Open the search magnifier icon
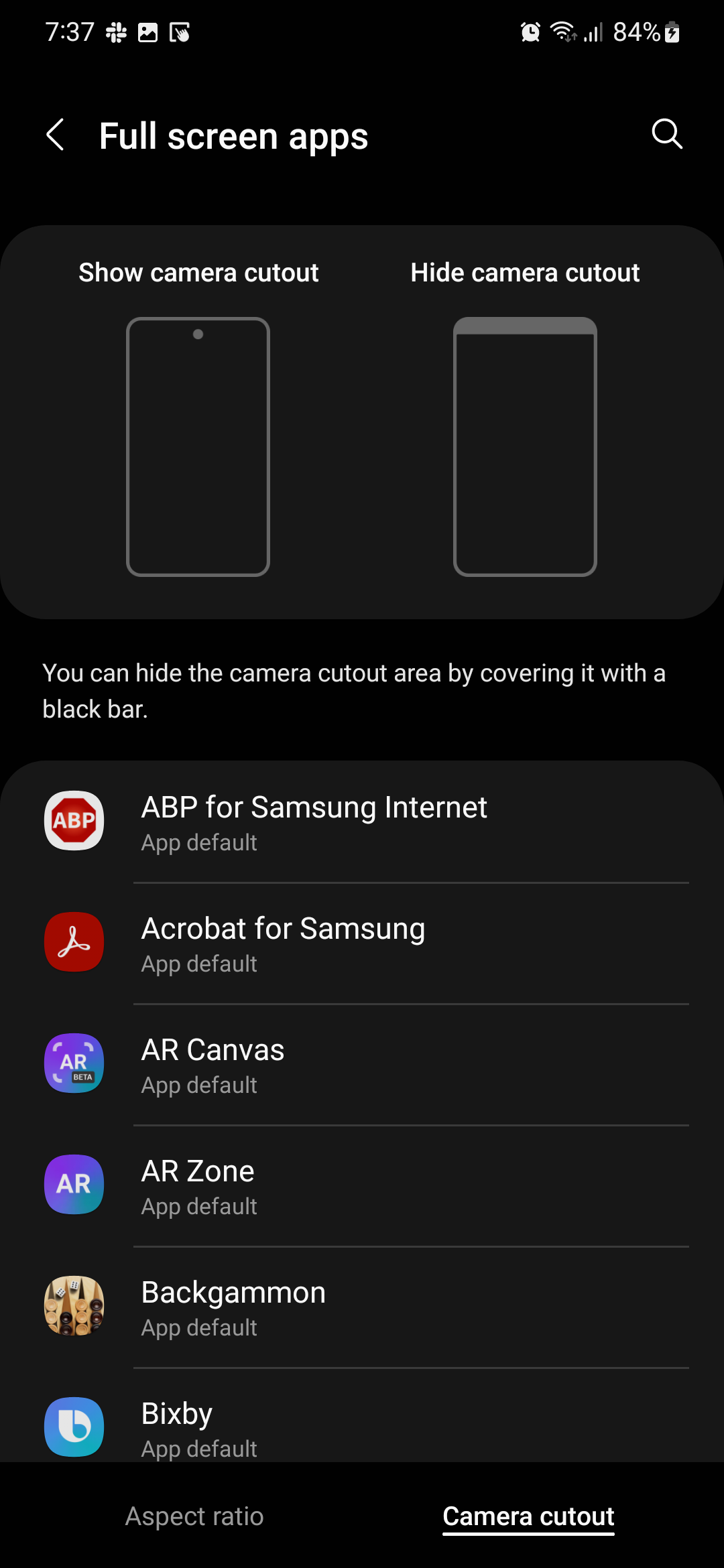Image resolution: width=724 pixels, height=1568 pixels. [666, 134]
